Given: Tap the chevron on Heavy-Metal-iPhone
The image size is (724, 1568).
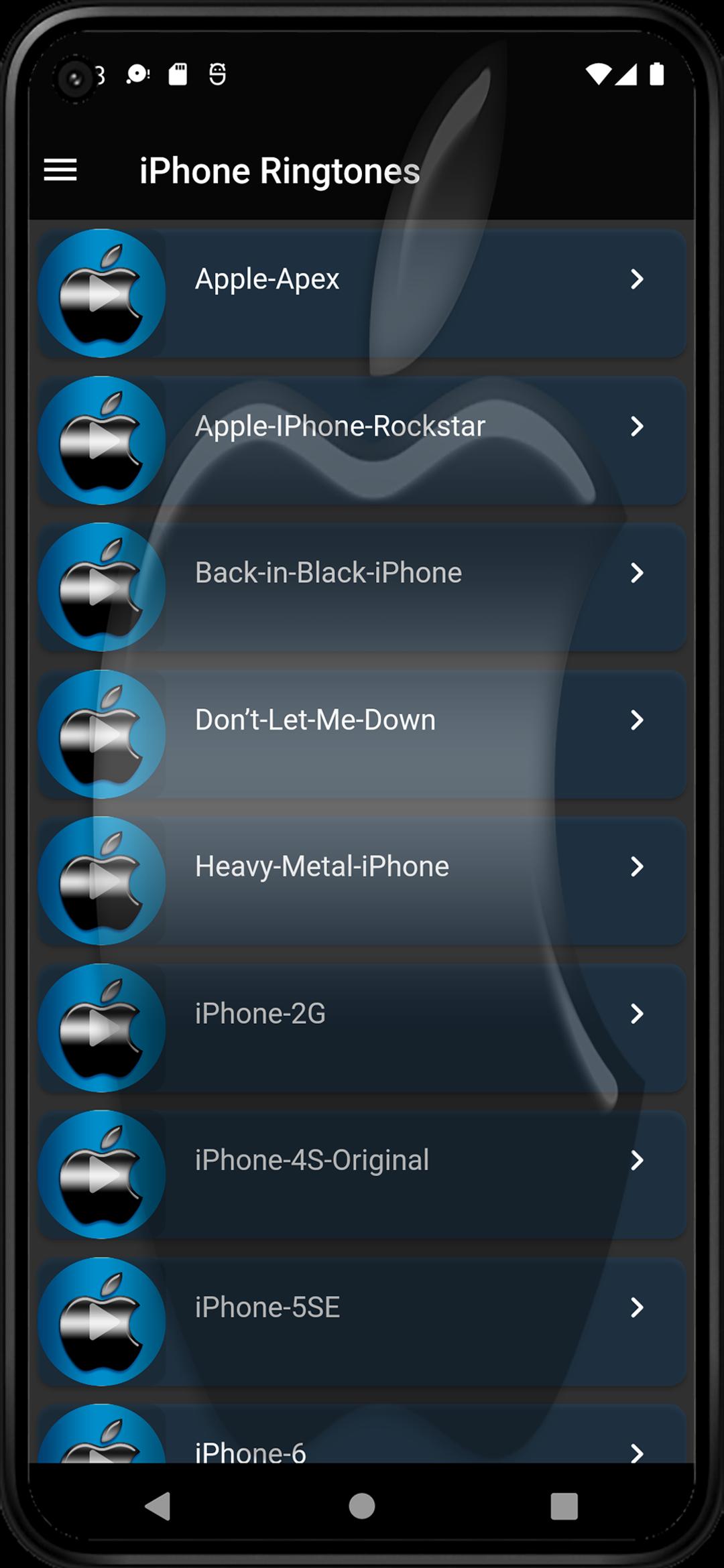Looking at the screenshot, I should click(636, 866).
